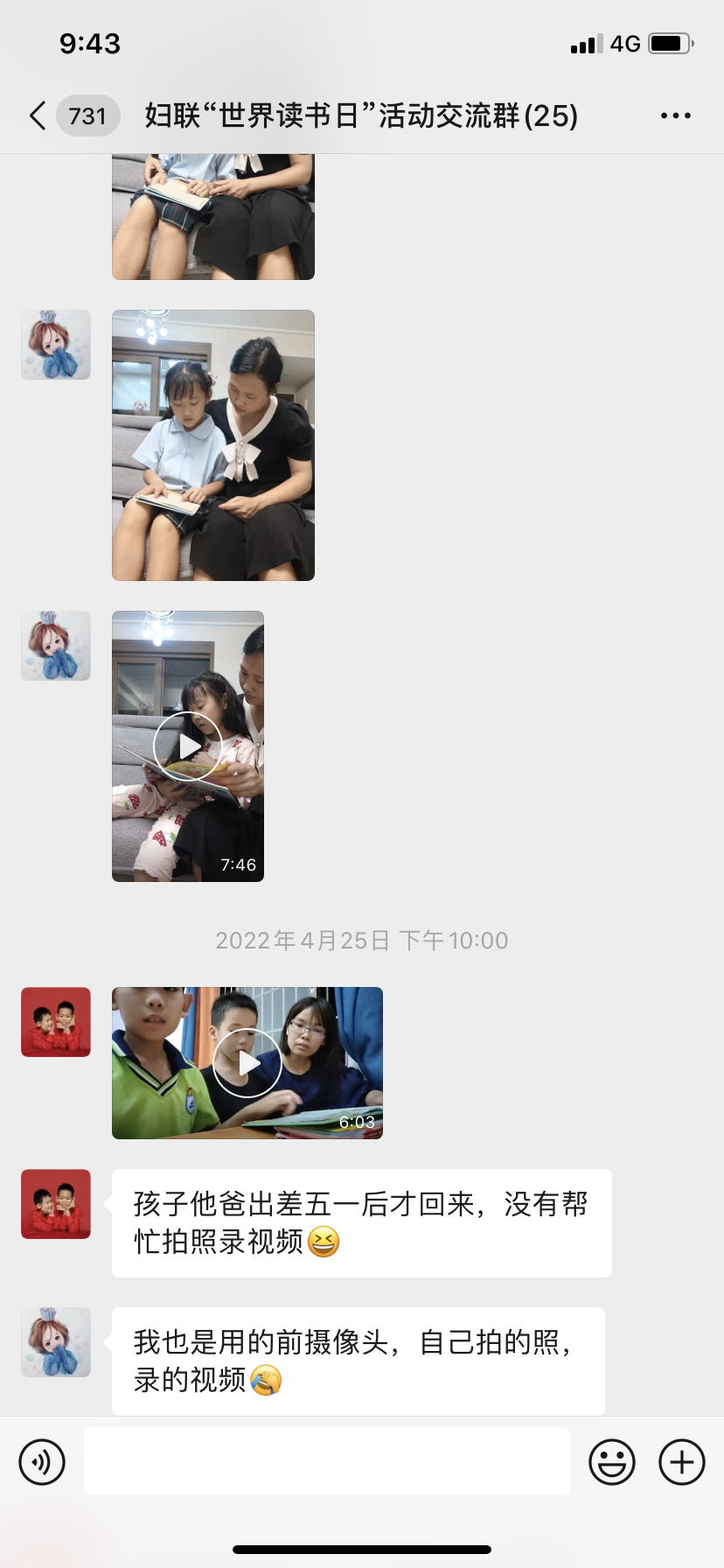The width and height of the screenshot is (724, 1568).
Task: Go back to the chat list
Action: click(38, 115)
